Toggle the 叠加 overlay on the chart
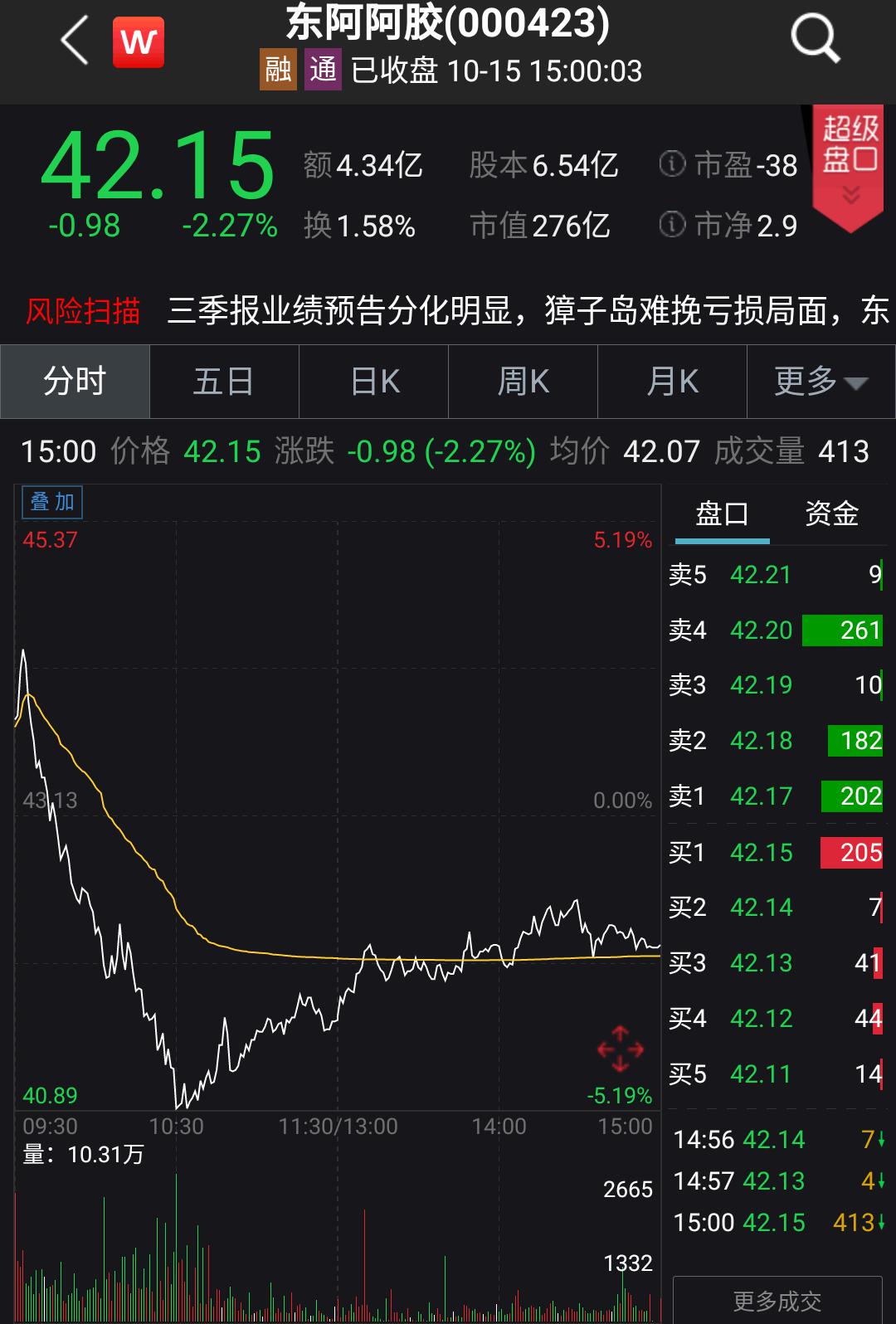Screen dimensions: 896x1324 click(51, 502)
